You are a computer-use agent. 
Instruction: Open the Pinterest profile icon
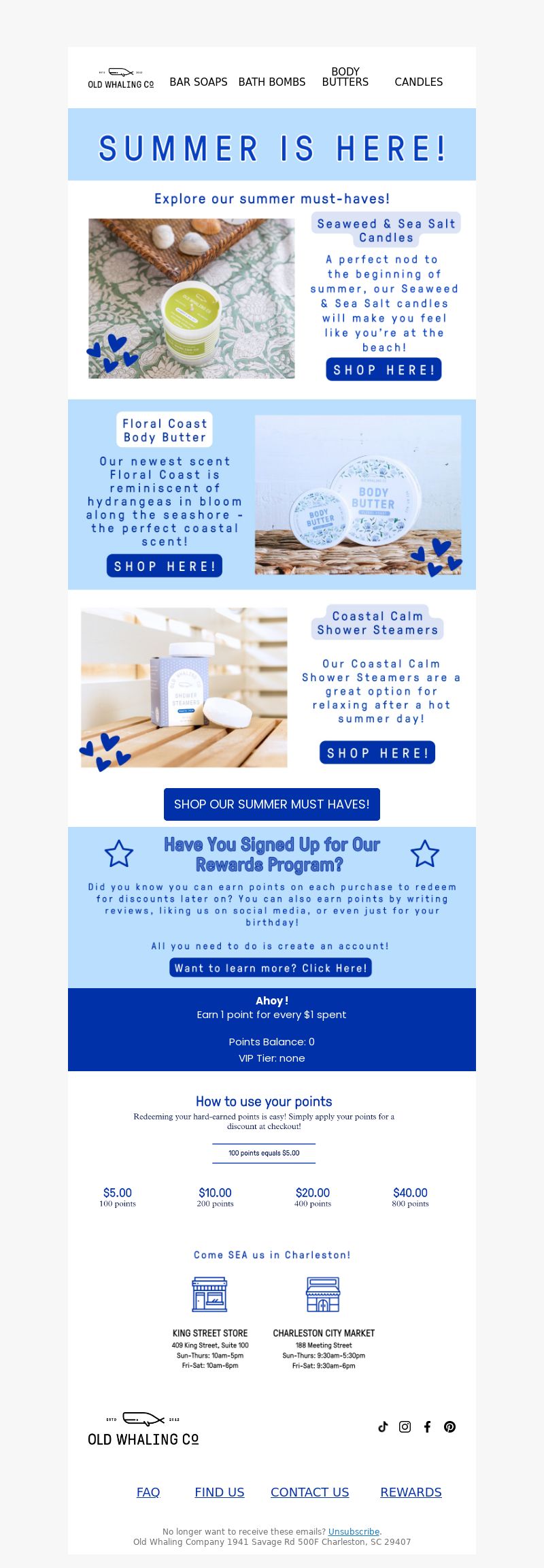[x=449, y=1426]
